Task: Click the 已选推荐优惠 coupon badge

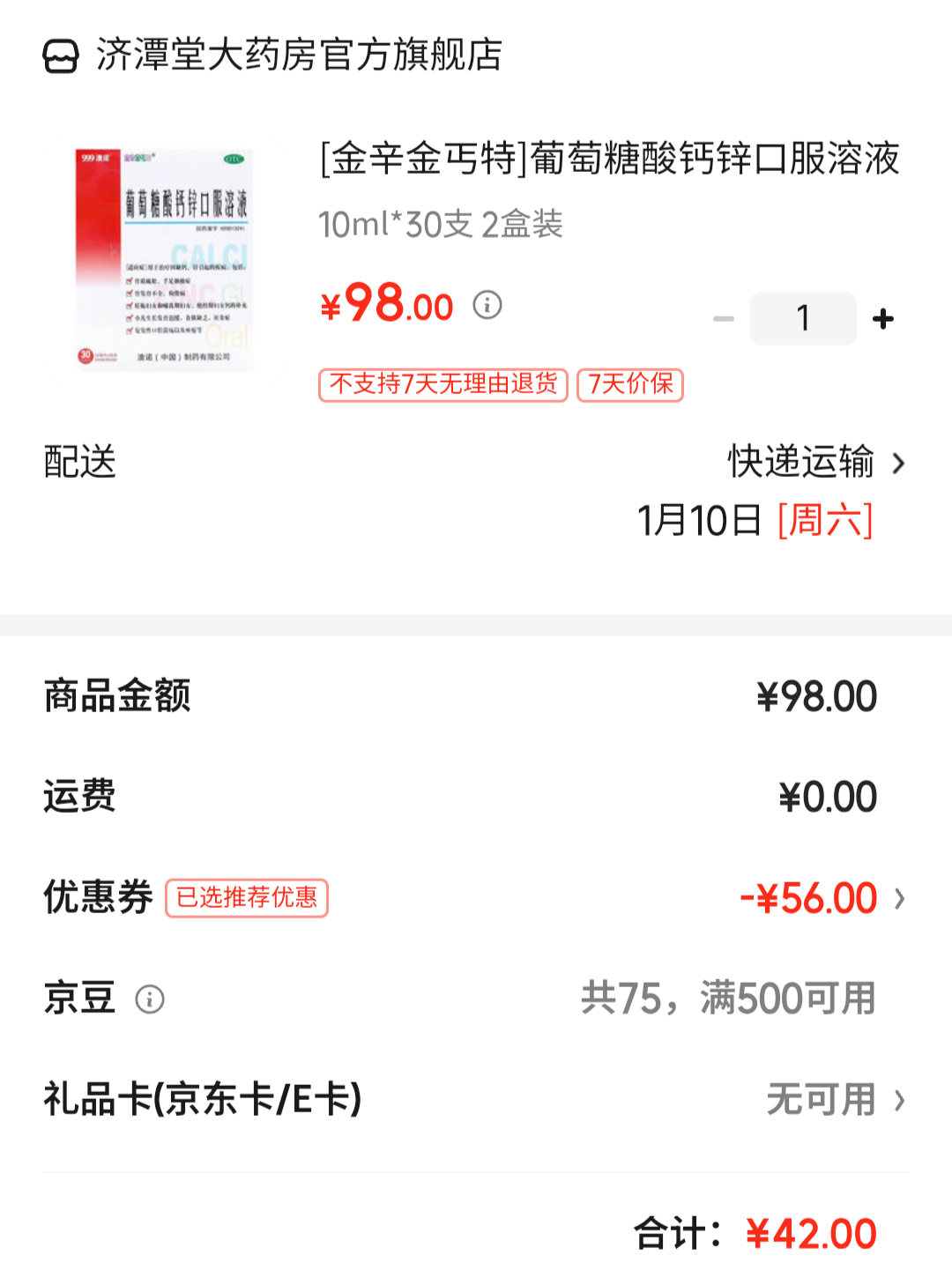Action: tap(246, 898)
